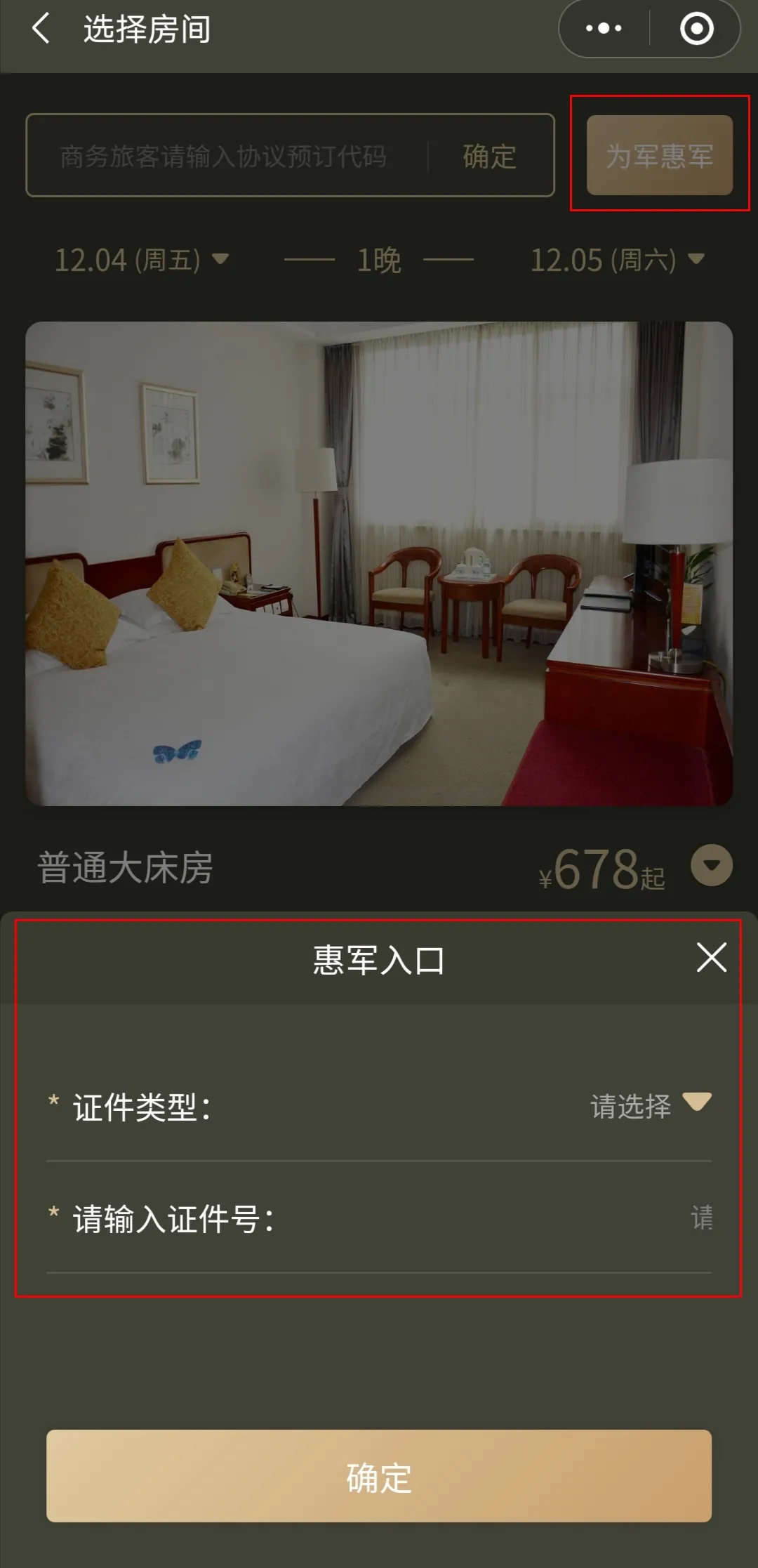Image resolution: width=758 pixels, height=1568 pixels.
Task: Close the mini program via circle icon
Action: [696, 29]
